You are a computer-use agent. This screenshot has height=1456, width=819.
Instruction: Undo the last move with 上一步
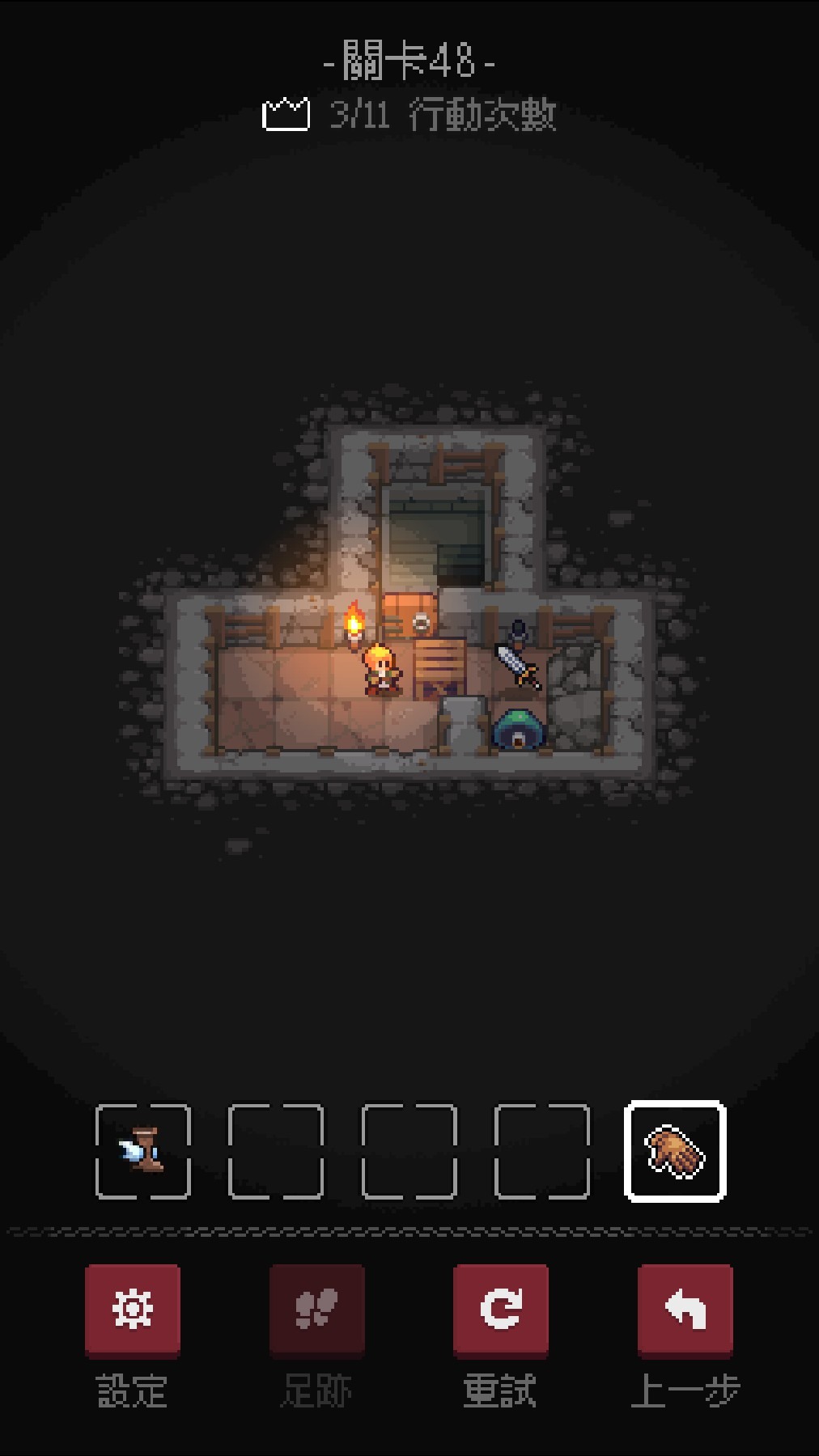click(x=685, y=1310)
